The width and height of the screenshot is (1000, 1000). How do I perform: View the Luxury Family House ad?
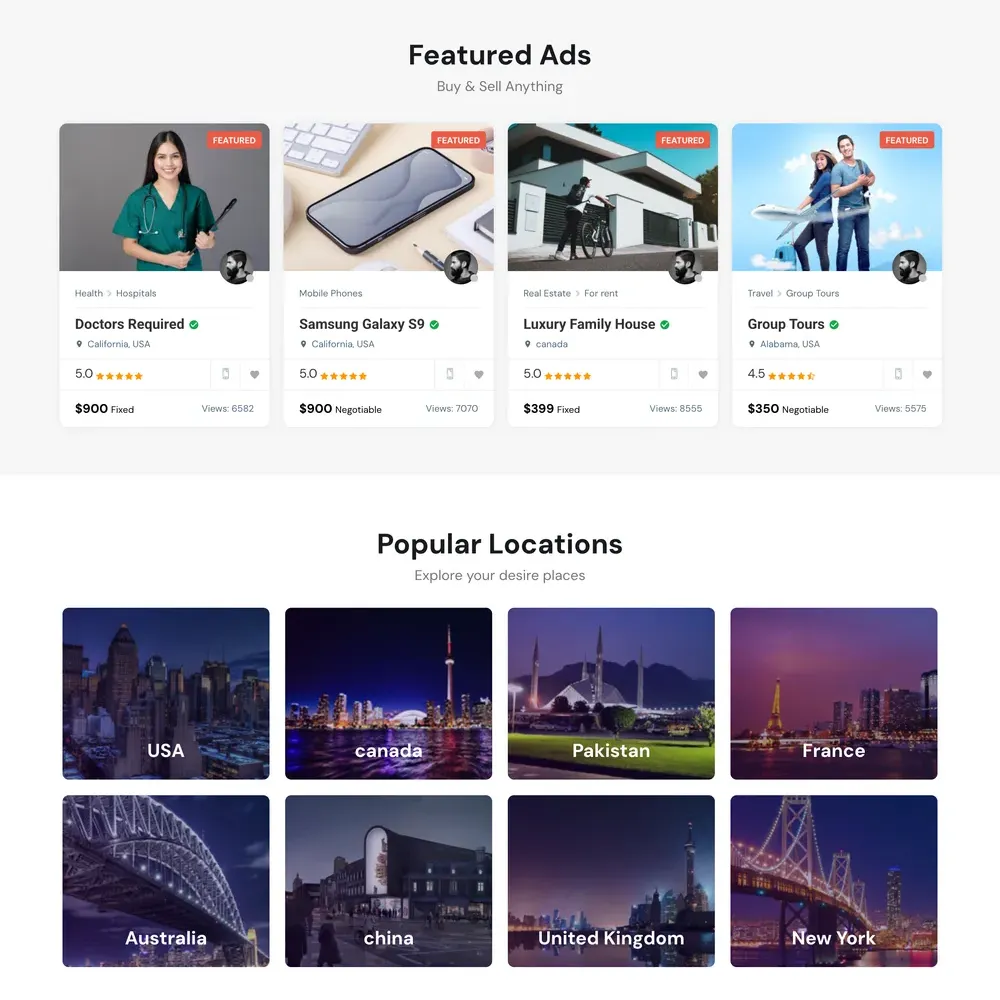(x=589, y=324)
